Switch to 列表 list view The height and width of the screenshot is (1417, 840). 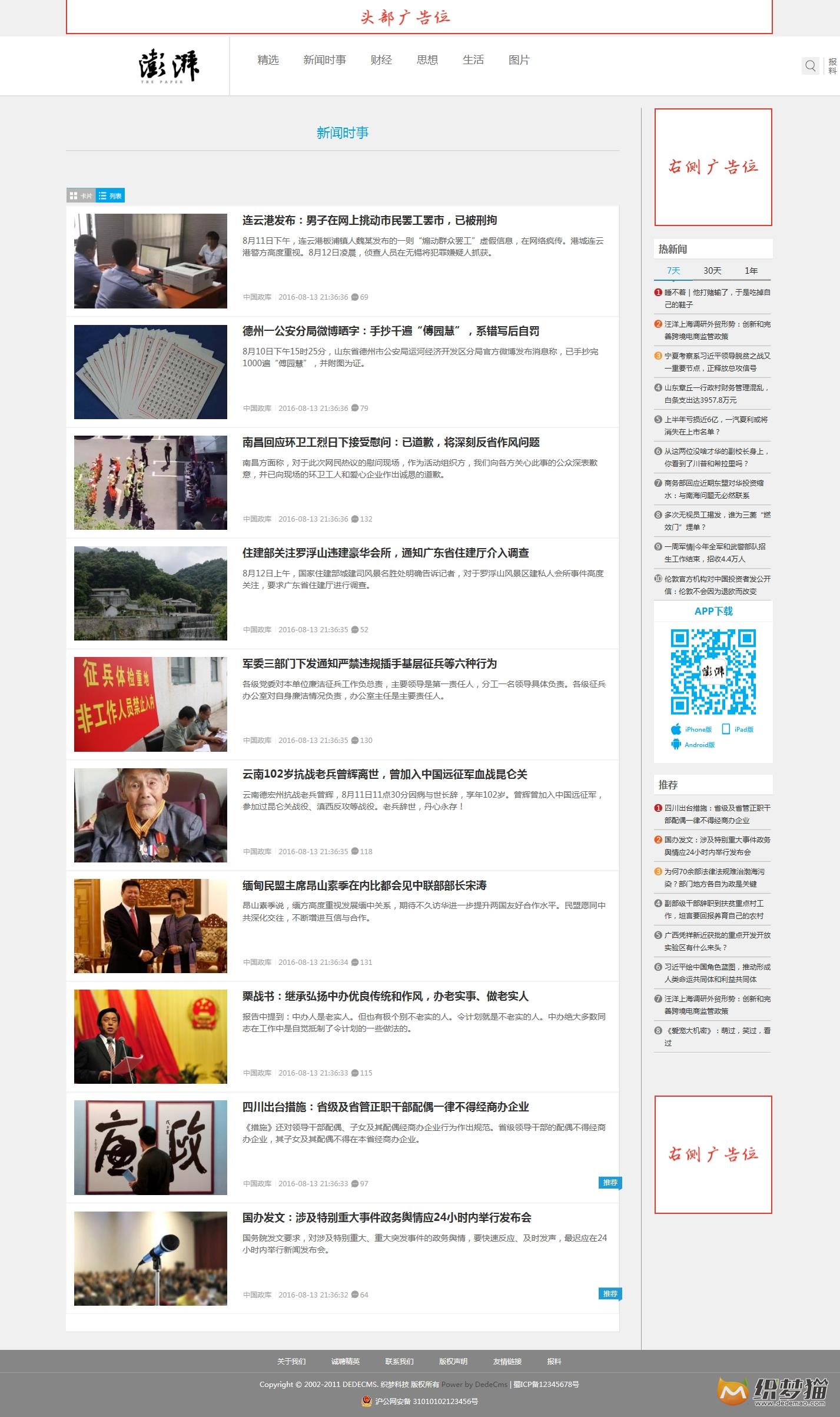pyautogui.click(x=110, y=196)
